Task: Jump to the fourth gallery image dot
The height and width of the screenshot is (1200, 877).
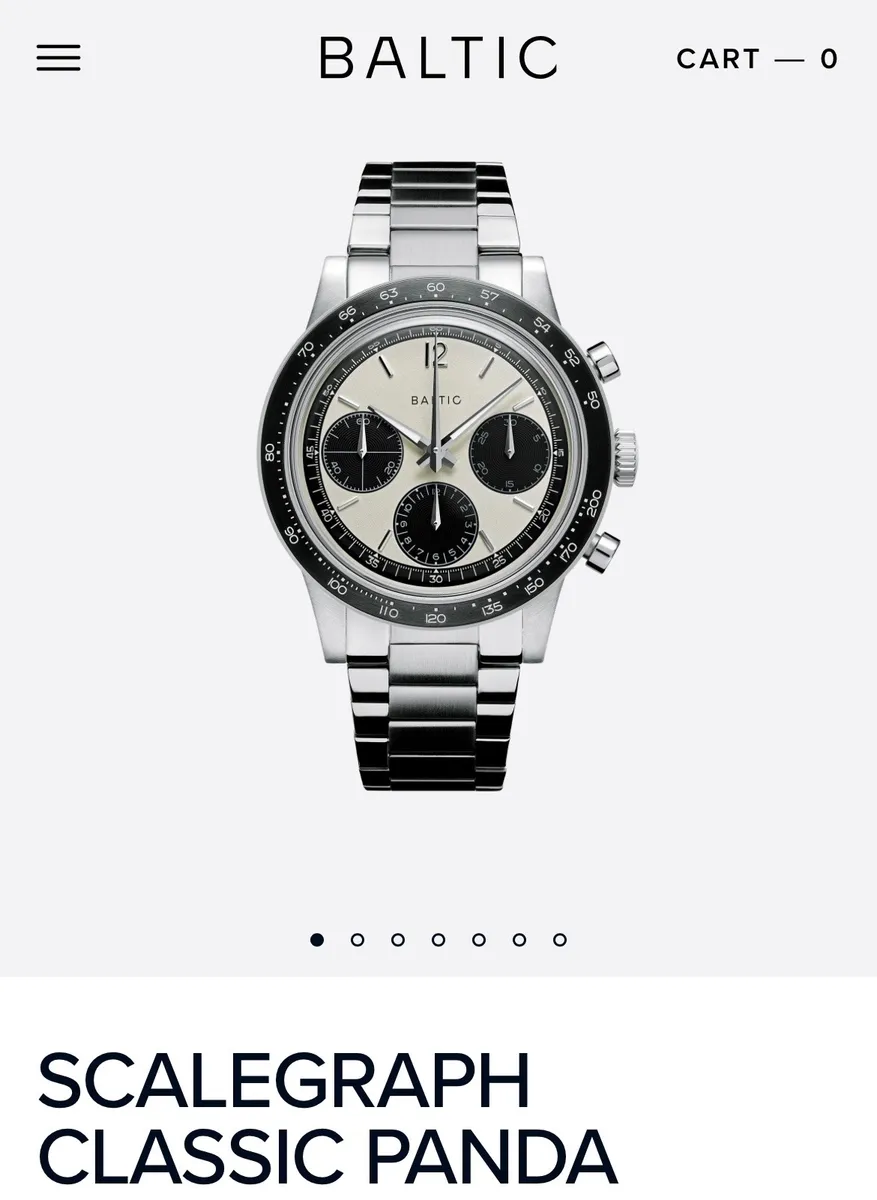Action: click(438, 940)
